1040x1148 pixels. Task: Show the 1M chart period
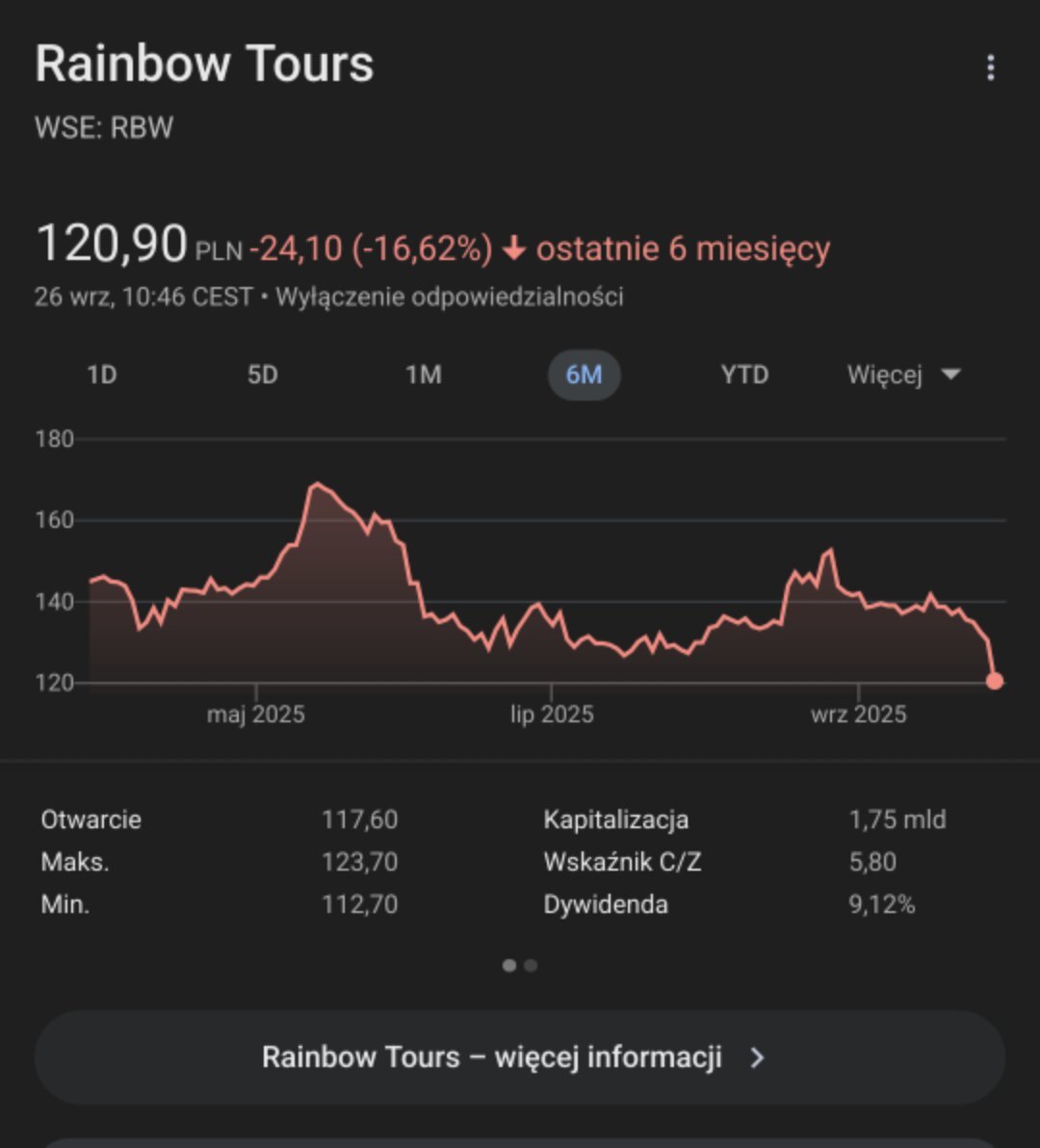point(423,375)
